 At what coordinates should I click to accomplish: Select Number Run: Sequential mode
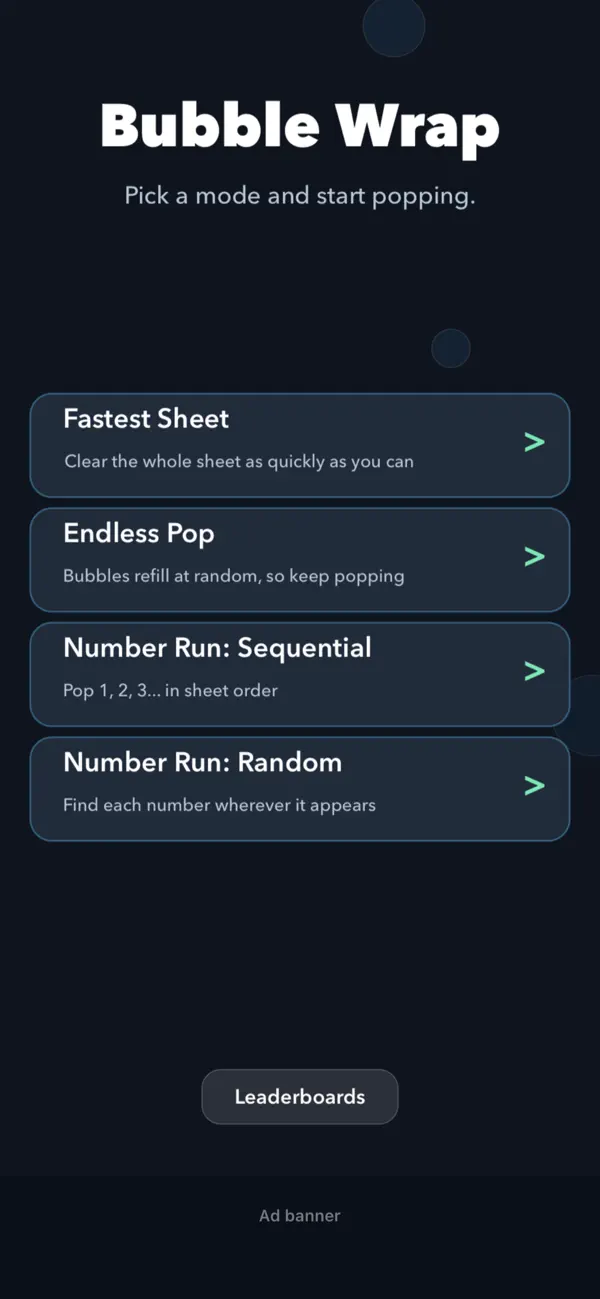(300, 674)
